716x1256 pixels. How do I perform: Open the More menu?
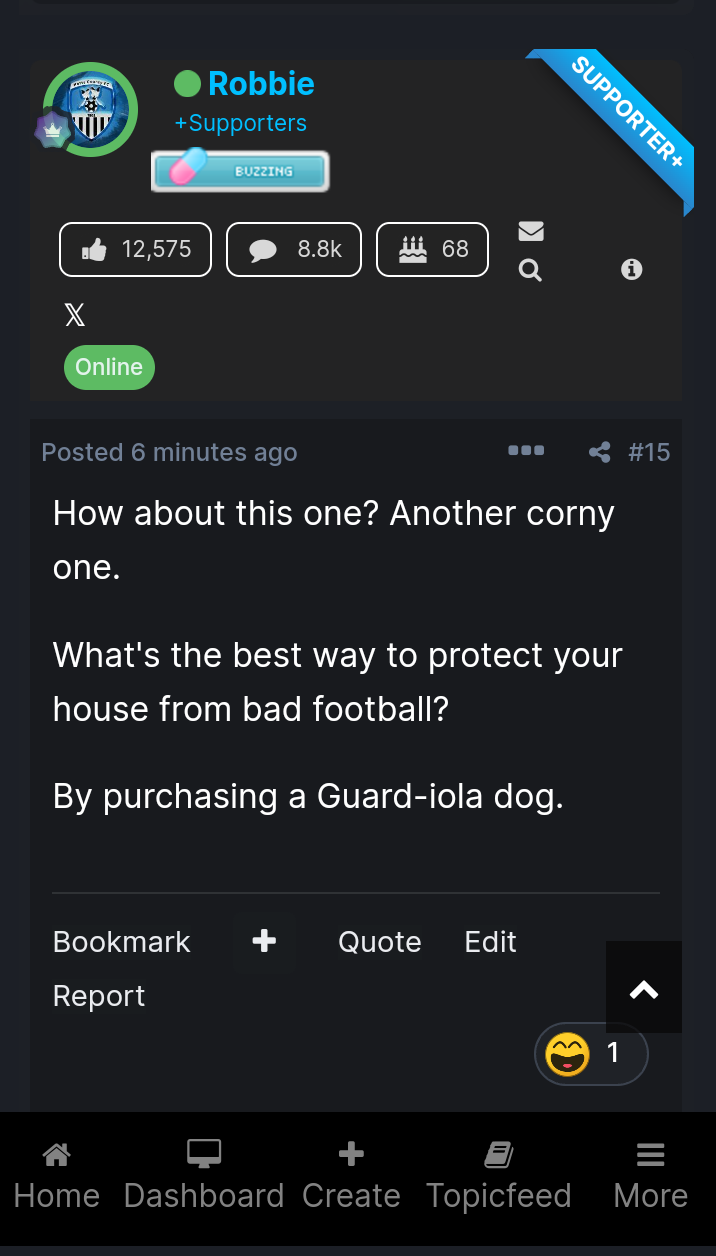pyautogui.click(x=651, y=1178)
